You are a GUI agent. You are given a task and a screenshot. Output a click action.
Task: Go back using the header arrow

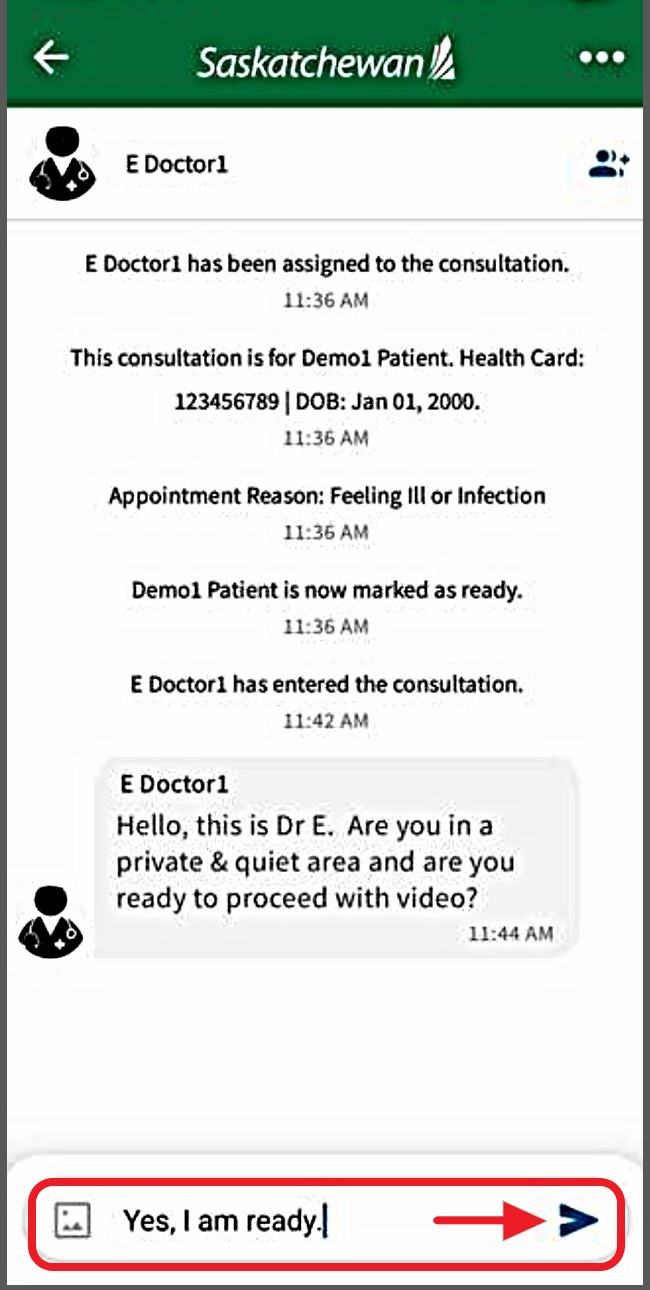tap(51, 57)
